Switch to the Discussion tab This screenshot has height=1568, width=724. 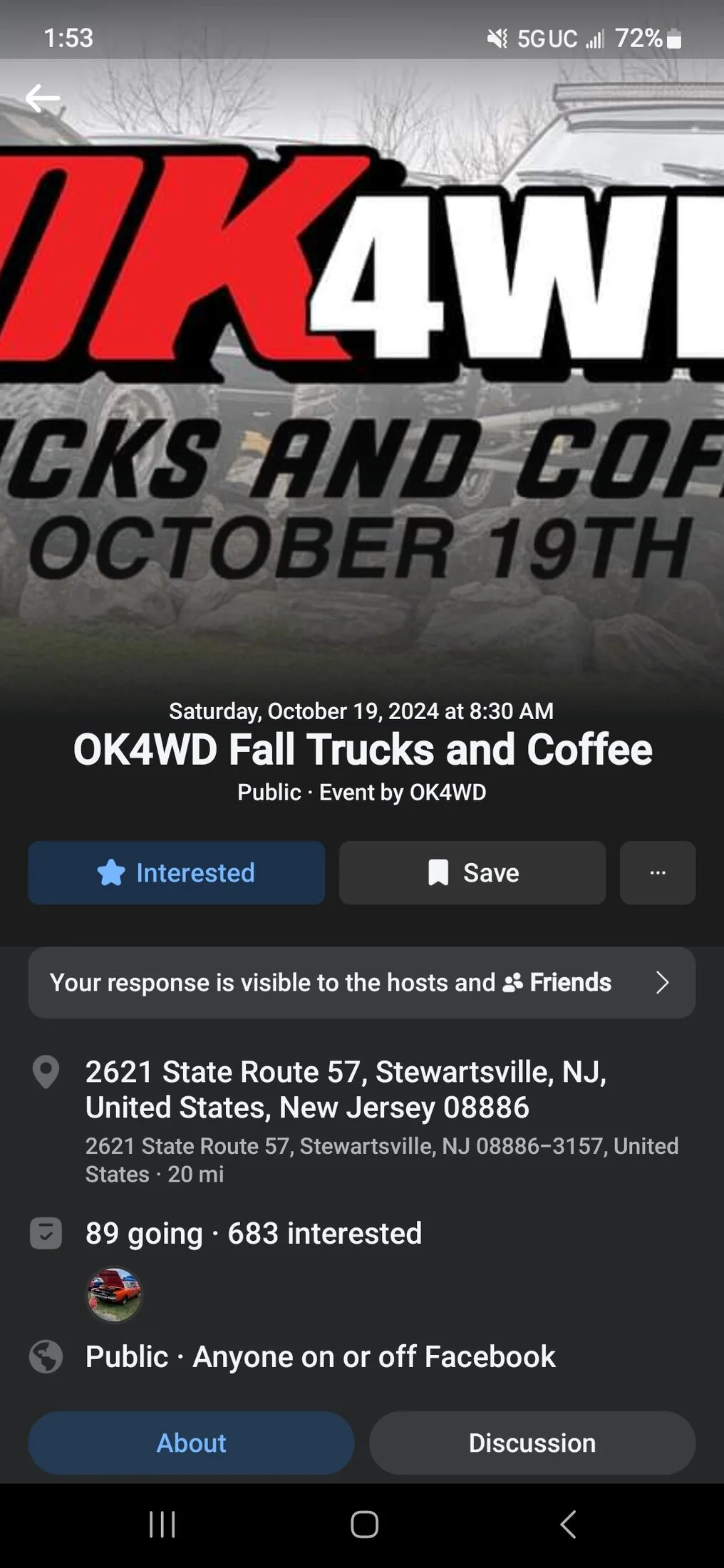point(532,1443)
